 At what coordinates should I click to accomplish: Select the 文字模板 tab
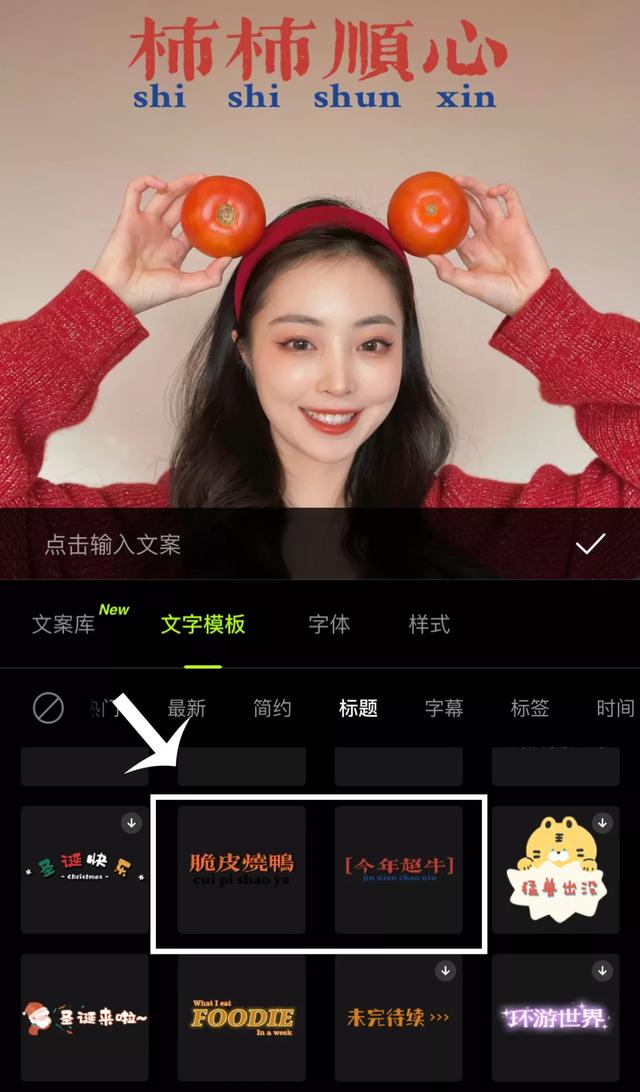click(203, 624)
